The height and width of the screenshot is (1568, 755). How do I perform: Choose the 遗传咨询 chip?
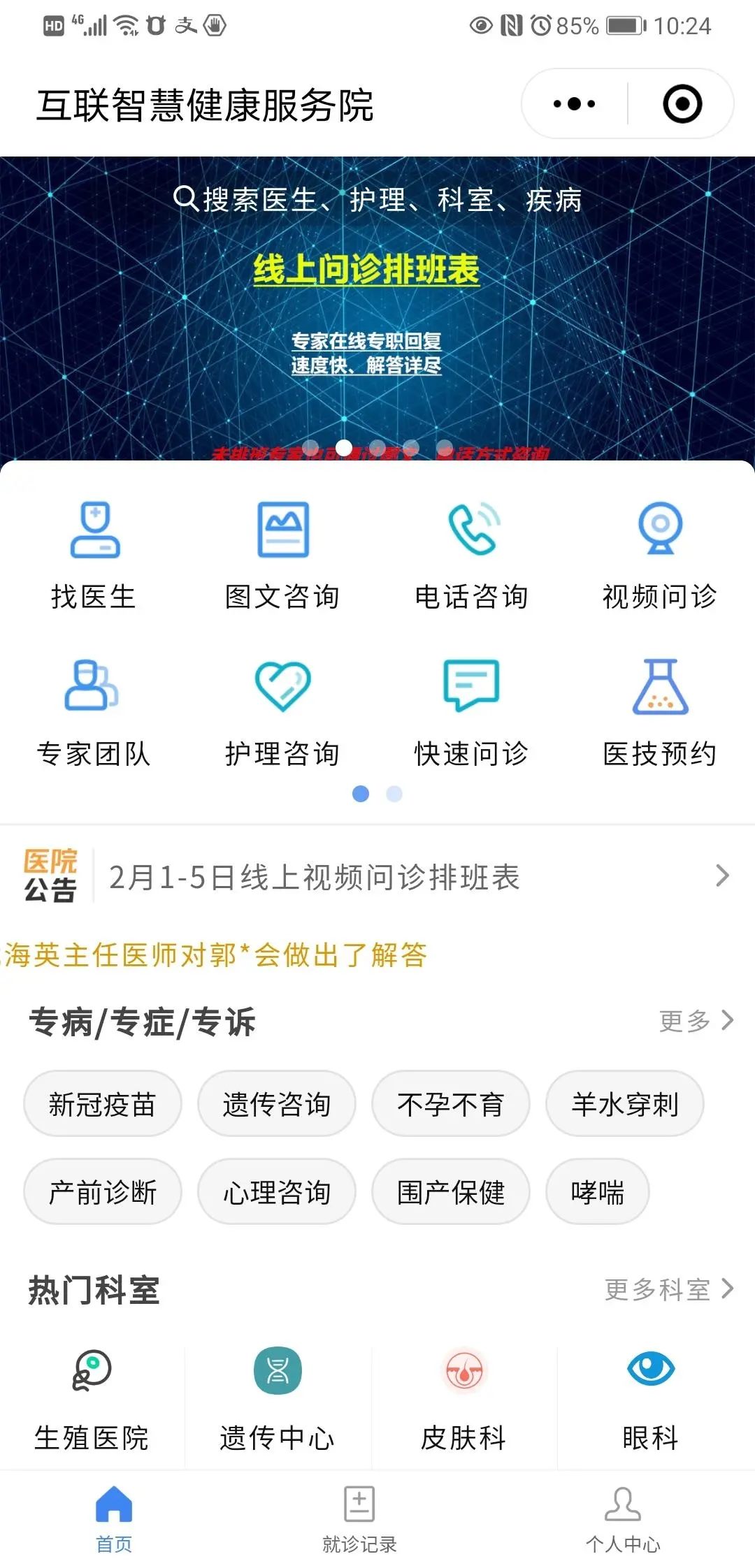click(277, 1104)
